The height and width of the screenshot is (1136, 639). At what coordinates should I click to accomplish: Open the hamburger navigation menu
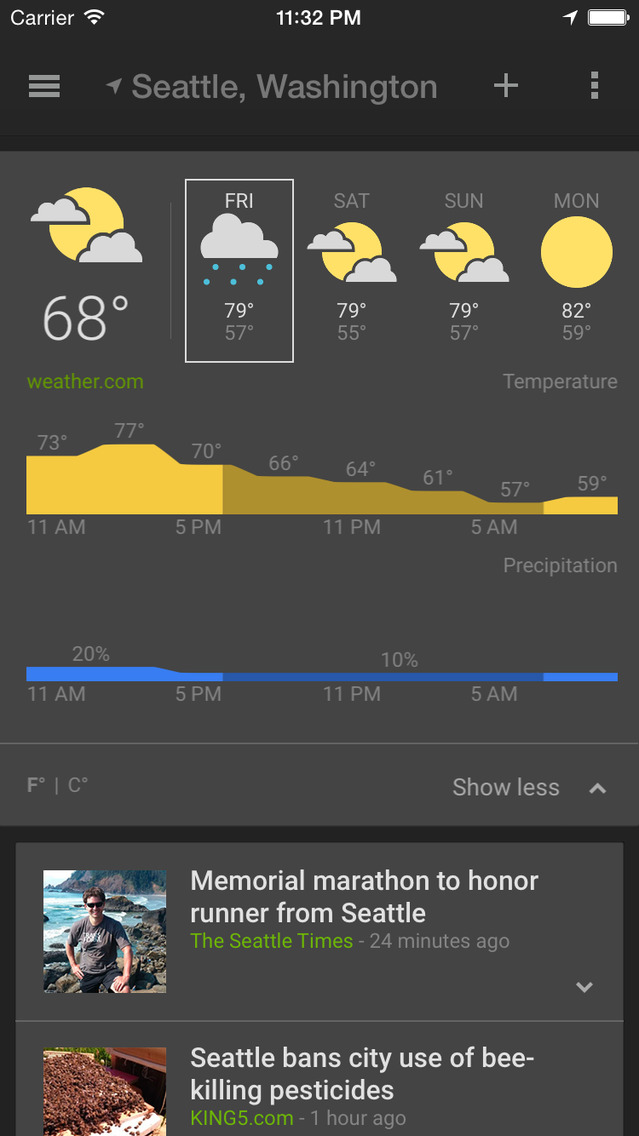coord(44,87)
